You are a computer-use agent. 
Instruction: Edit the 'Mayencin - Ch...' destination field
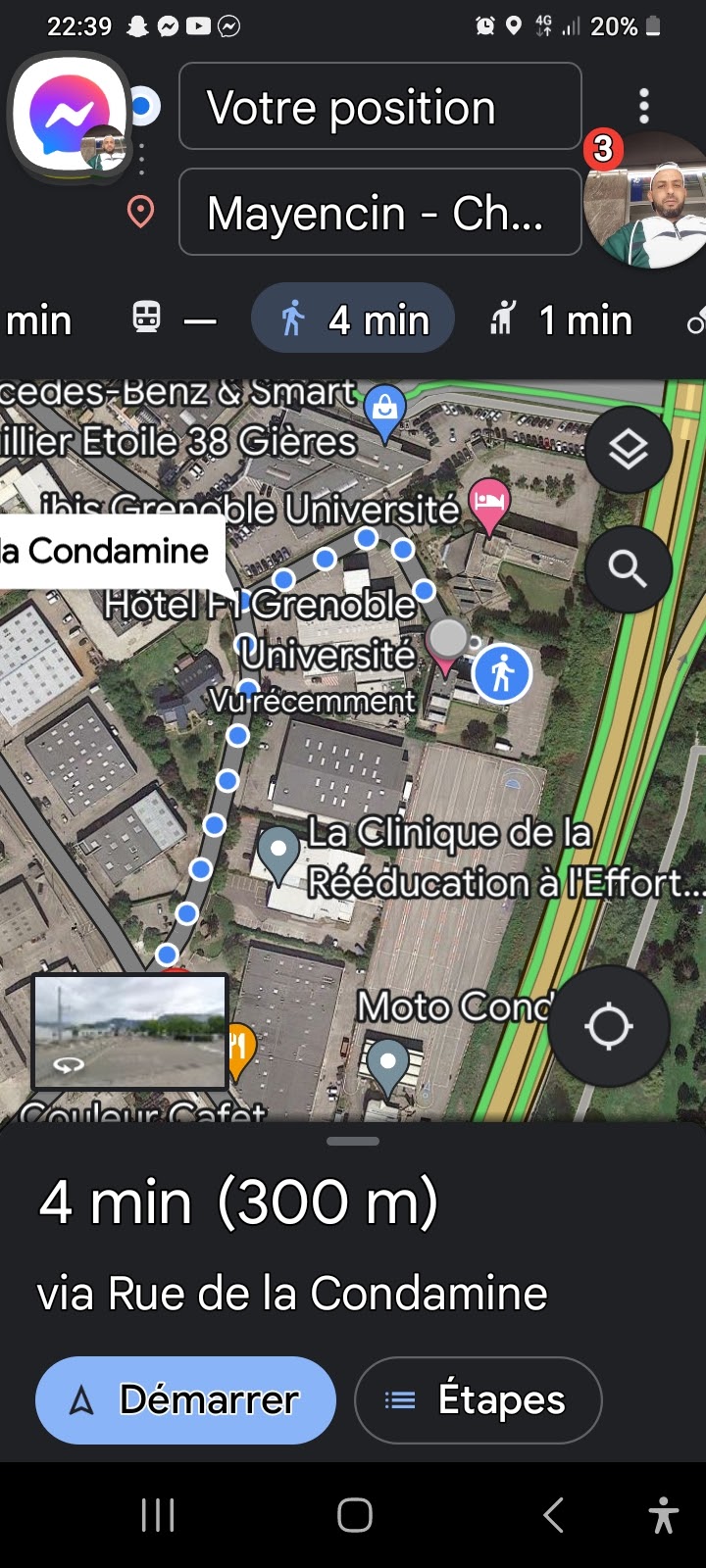(379, 213)
